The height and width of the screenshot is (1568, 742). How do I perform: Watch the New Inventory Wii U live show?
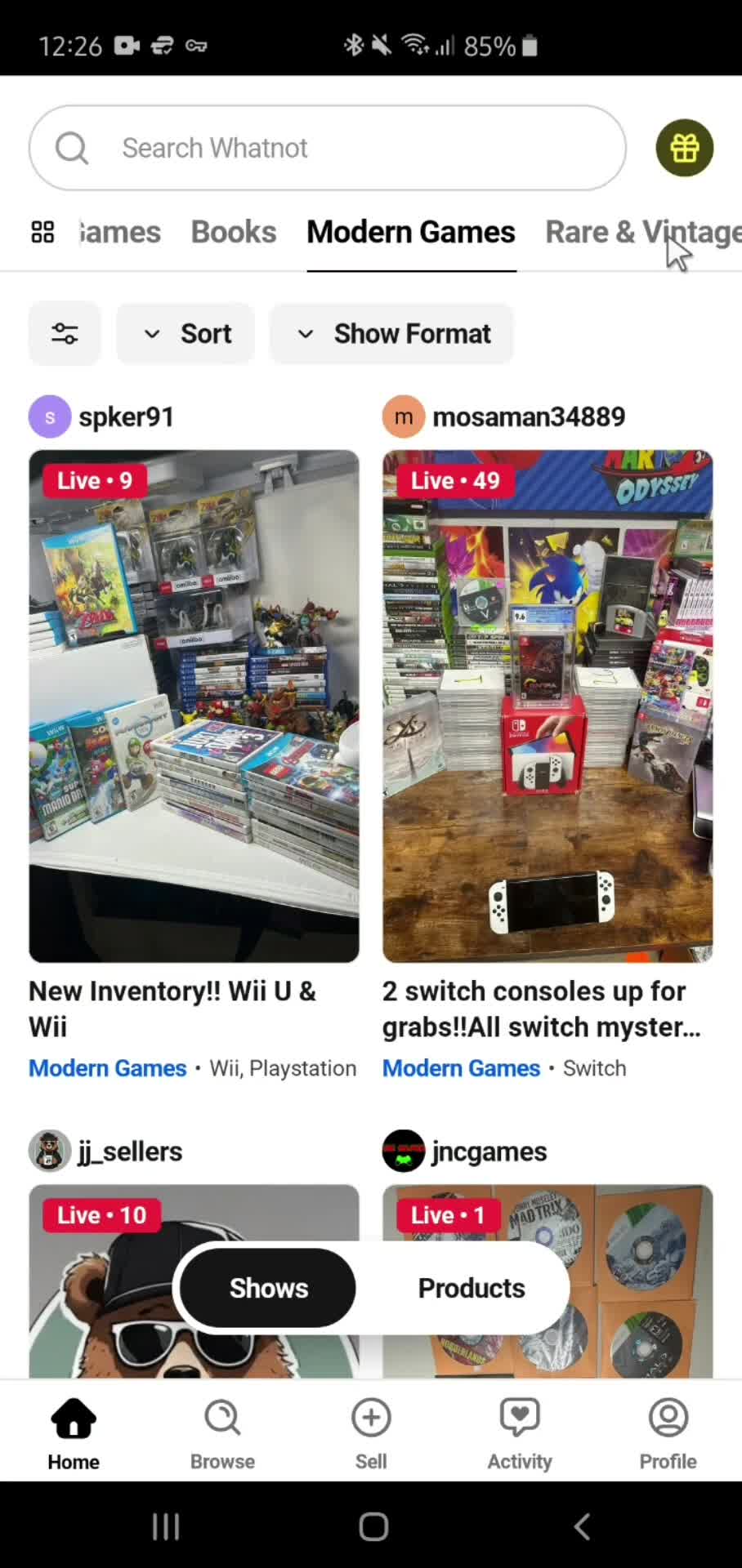coord(194,706)
